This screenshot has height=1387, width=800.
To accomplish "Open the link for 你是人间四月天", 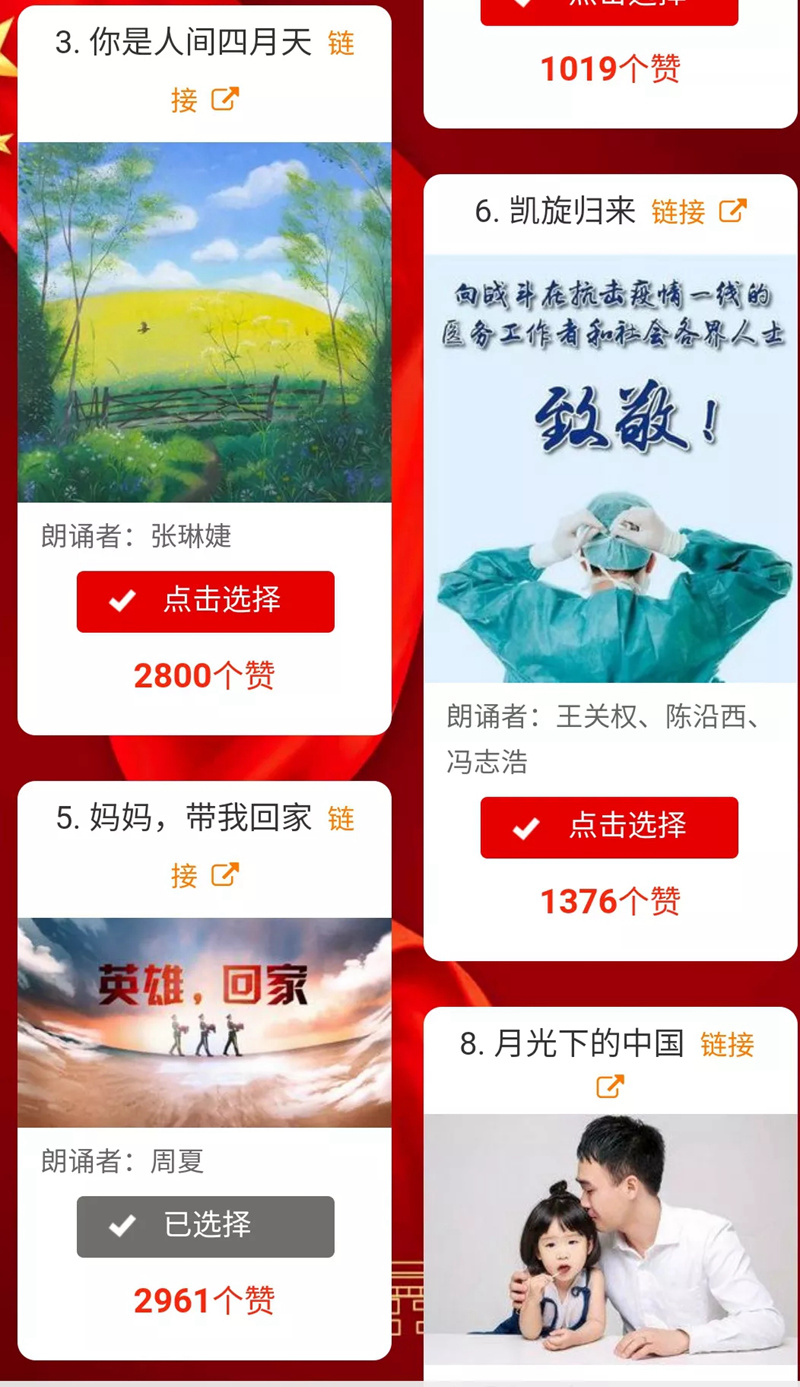I will (204, 99).
